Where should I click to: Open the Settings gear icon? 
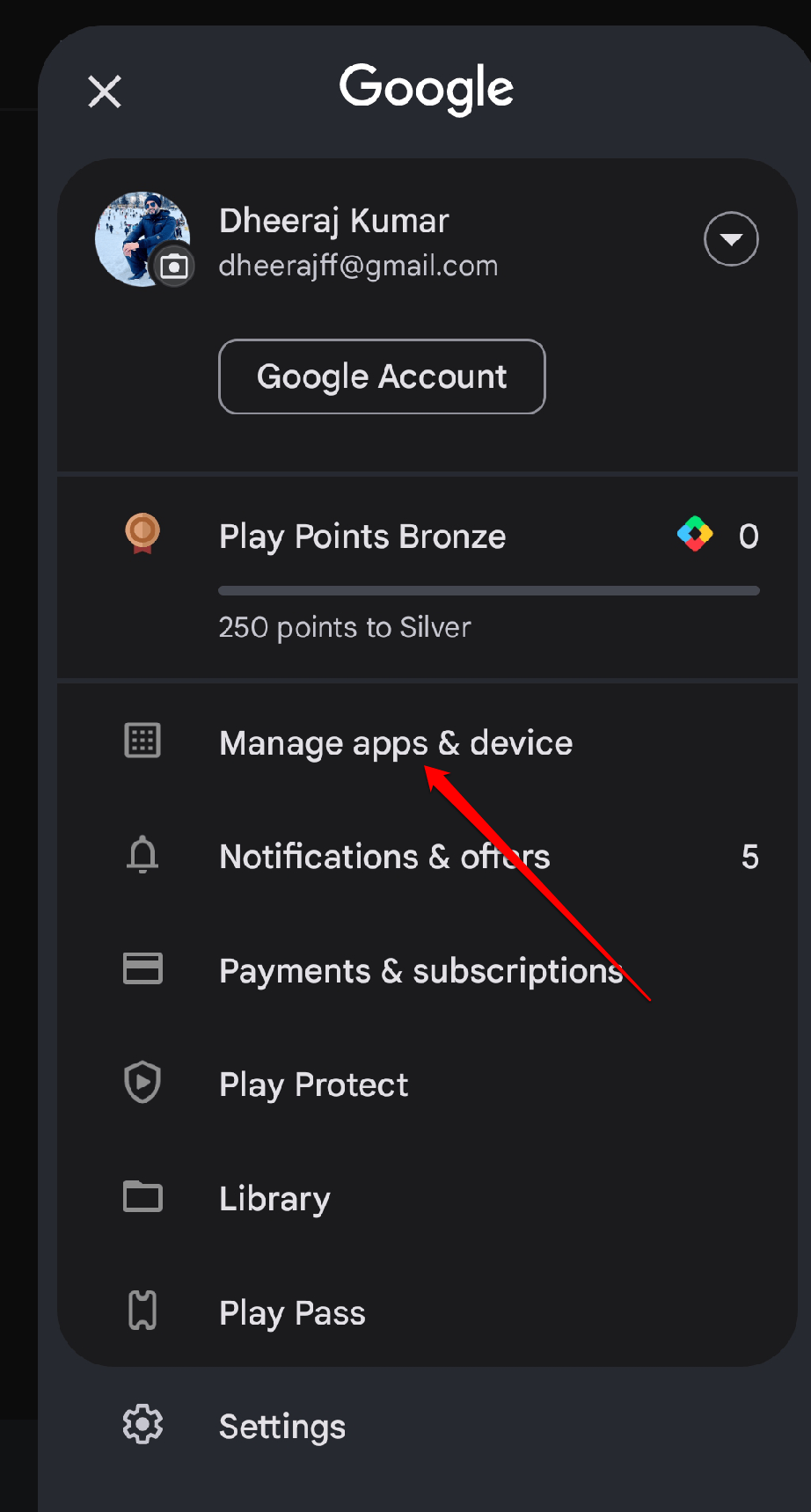pyautogui.click(x=142, y=1425)
